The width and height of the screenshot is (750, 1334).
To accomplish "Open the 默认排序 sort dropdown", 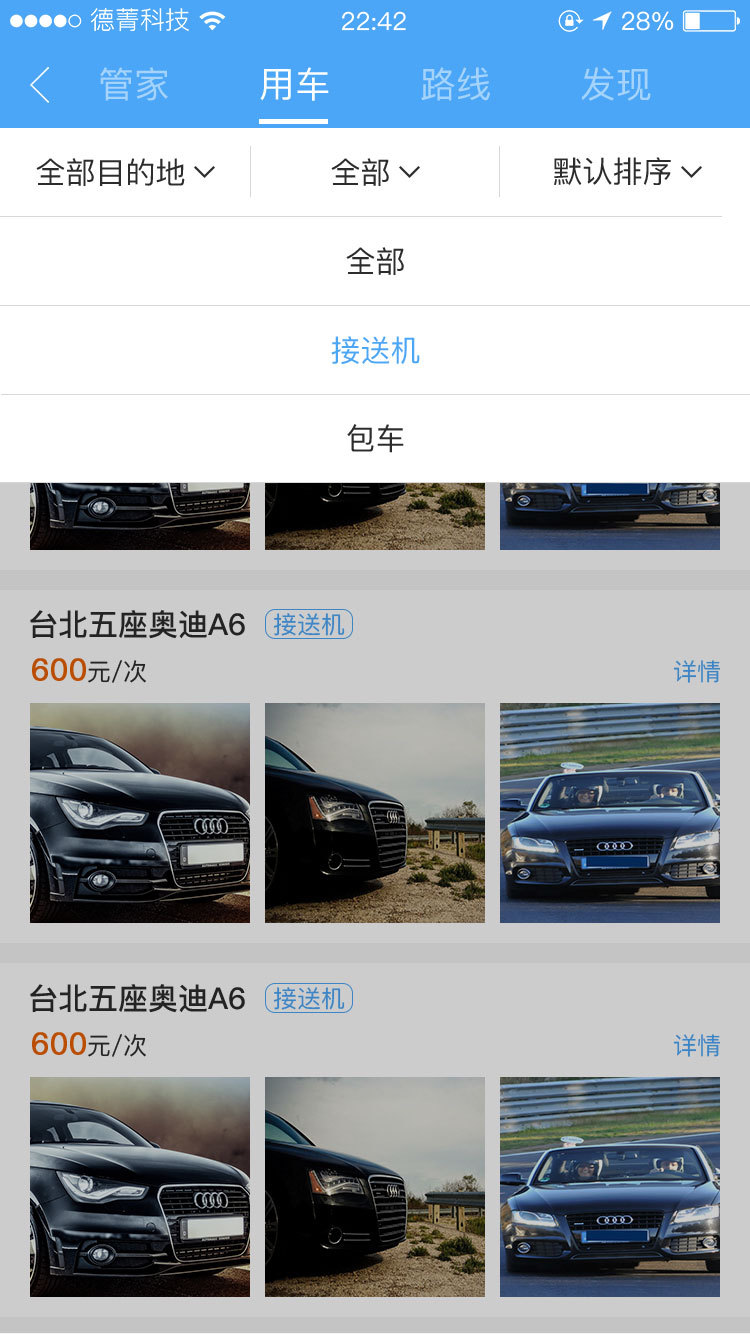I will click(627, 172).
